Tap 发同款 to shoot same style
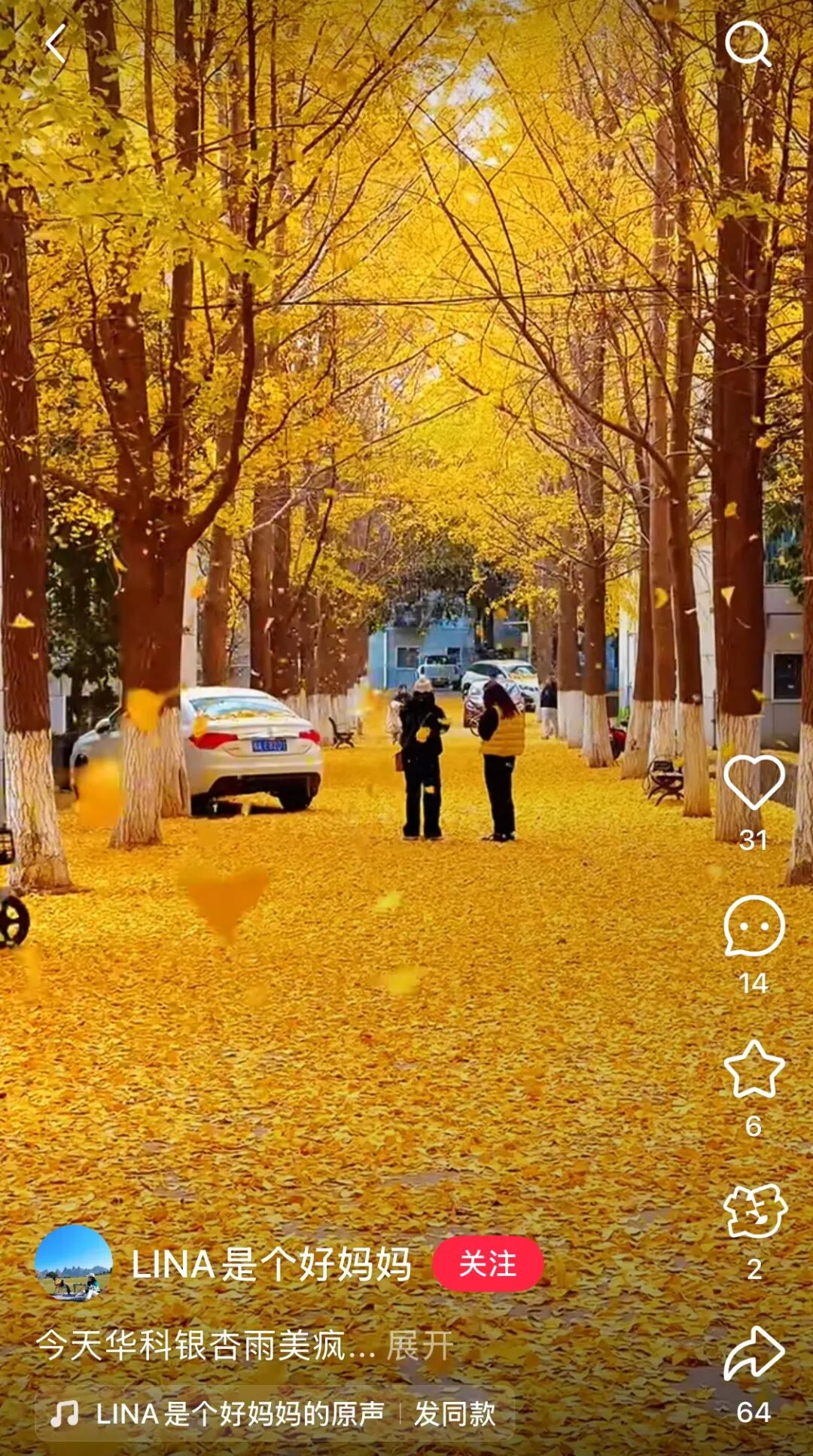This screenshot has width=813, height=1456. [455, 1414]
